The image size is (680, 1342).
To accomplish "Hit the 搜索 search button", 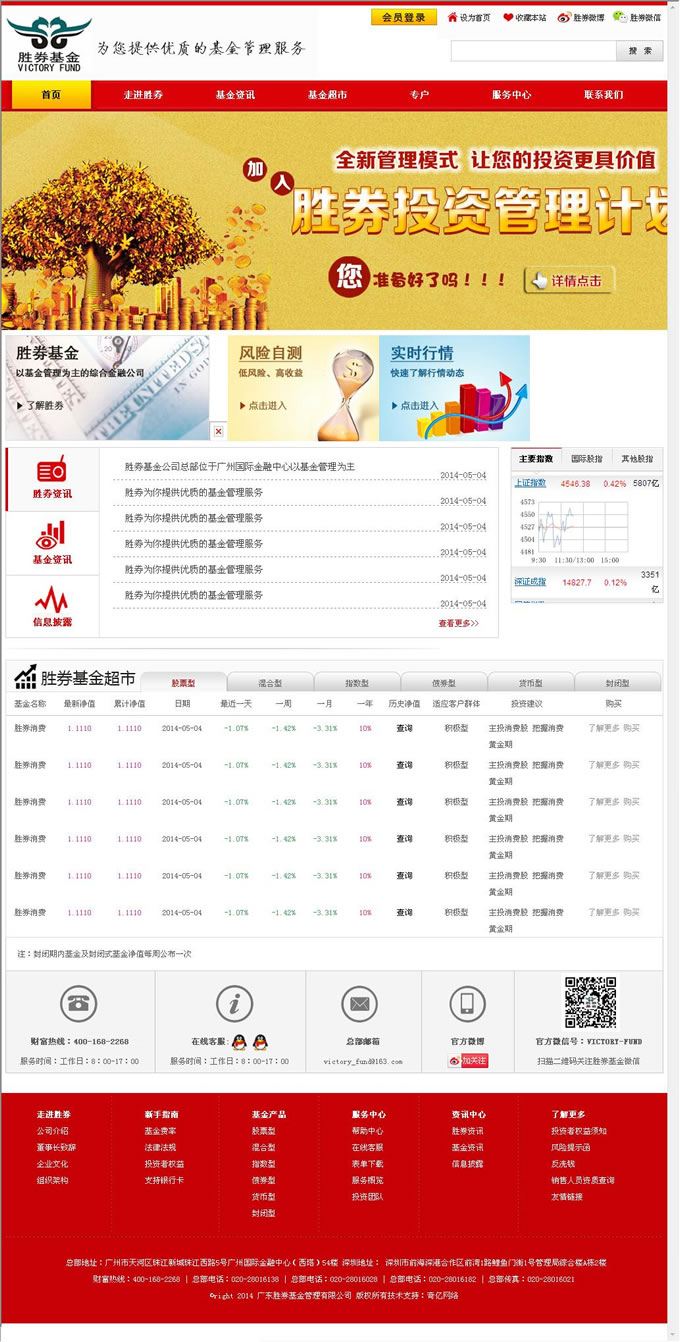I will (x=640, y=51).
